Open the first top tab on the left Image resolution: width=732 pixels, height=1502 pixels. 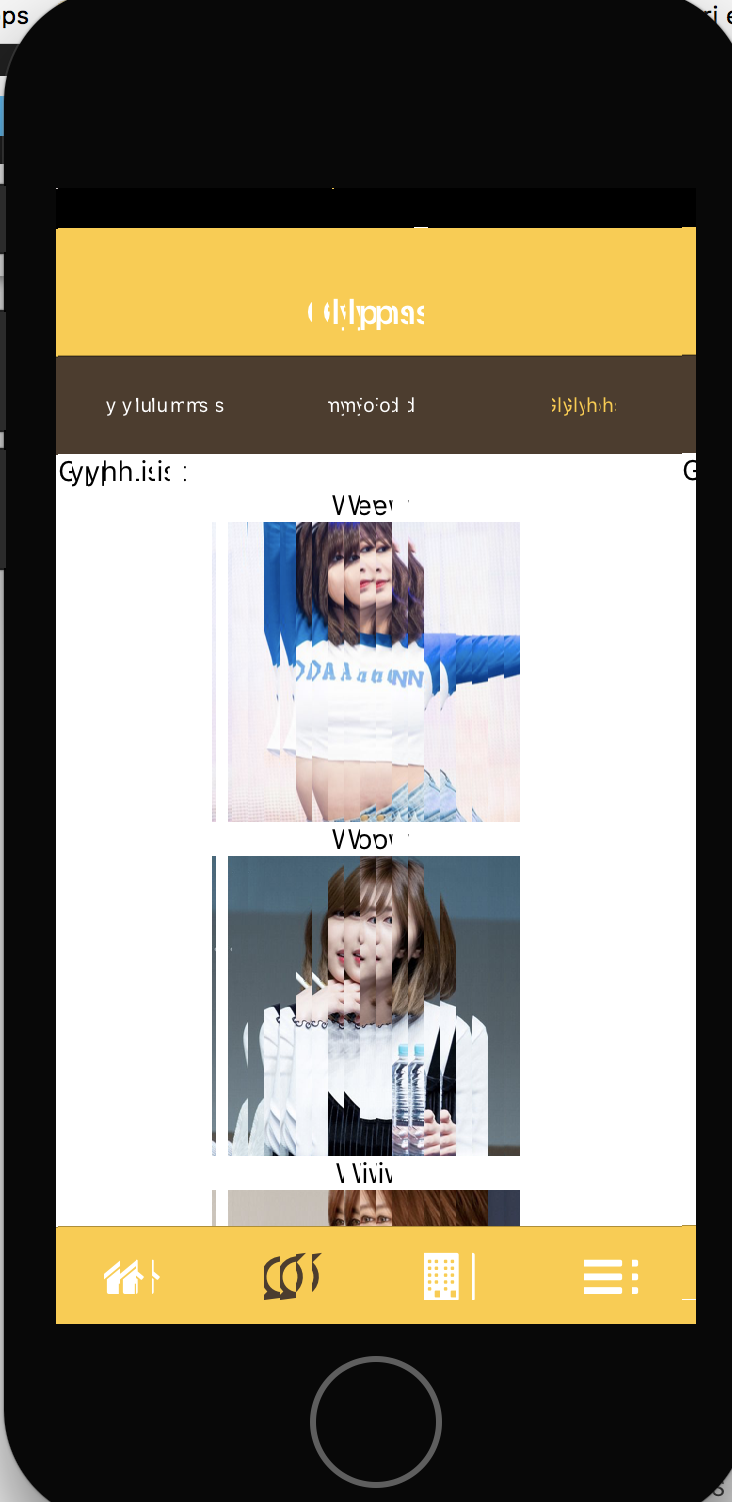[165, 405]
